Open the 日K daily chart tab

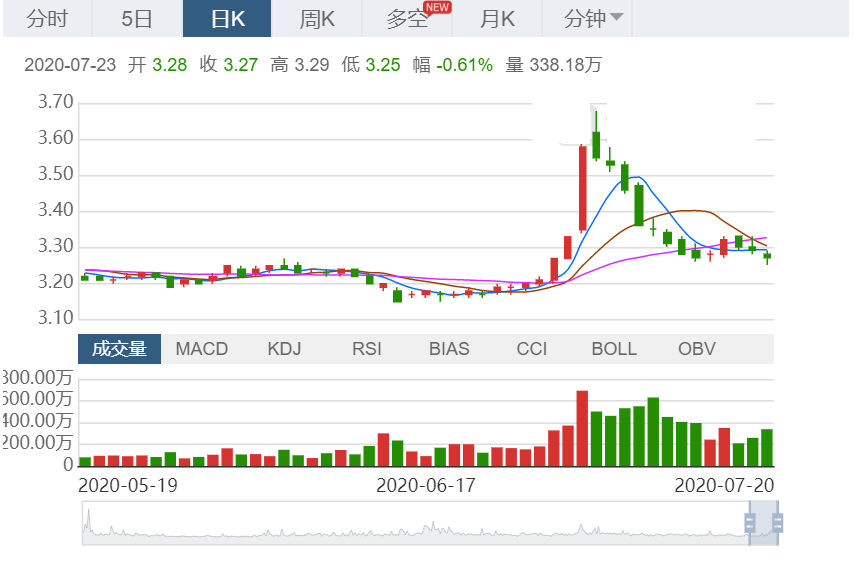point(227,19)
